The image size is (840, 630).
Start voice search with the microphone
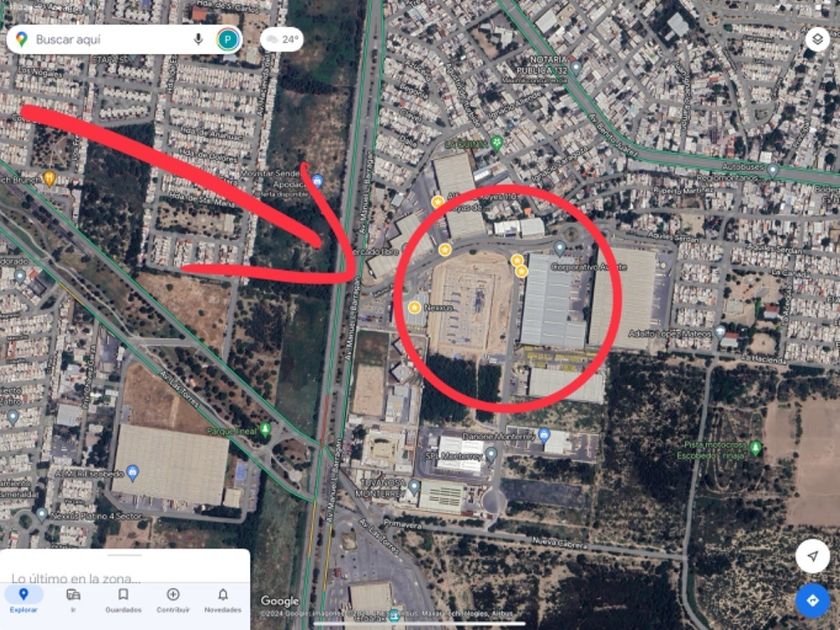(x=198, y=40)
